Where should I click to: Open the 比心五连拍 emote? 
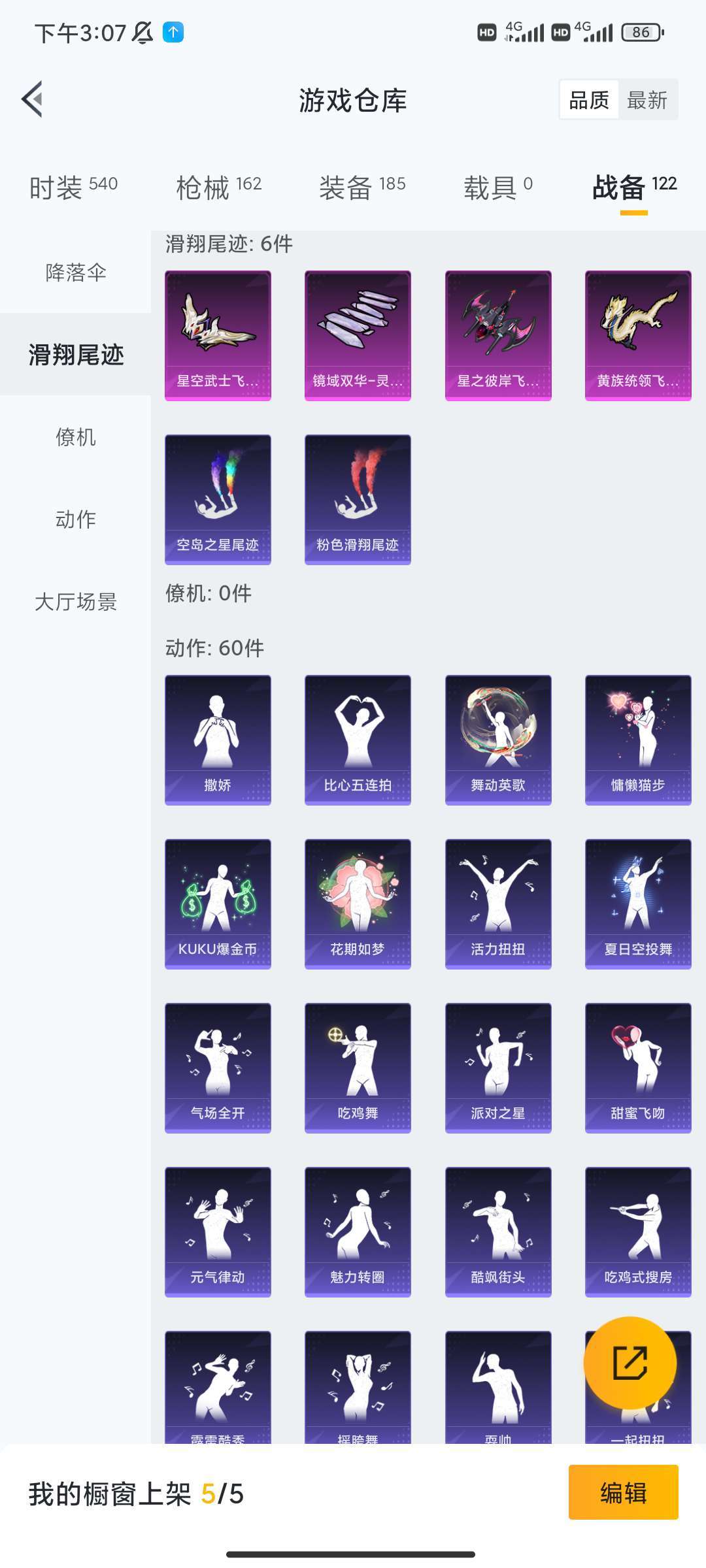click(358, 740)
